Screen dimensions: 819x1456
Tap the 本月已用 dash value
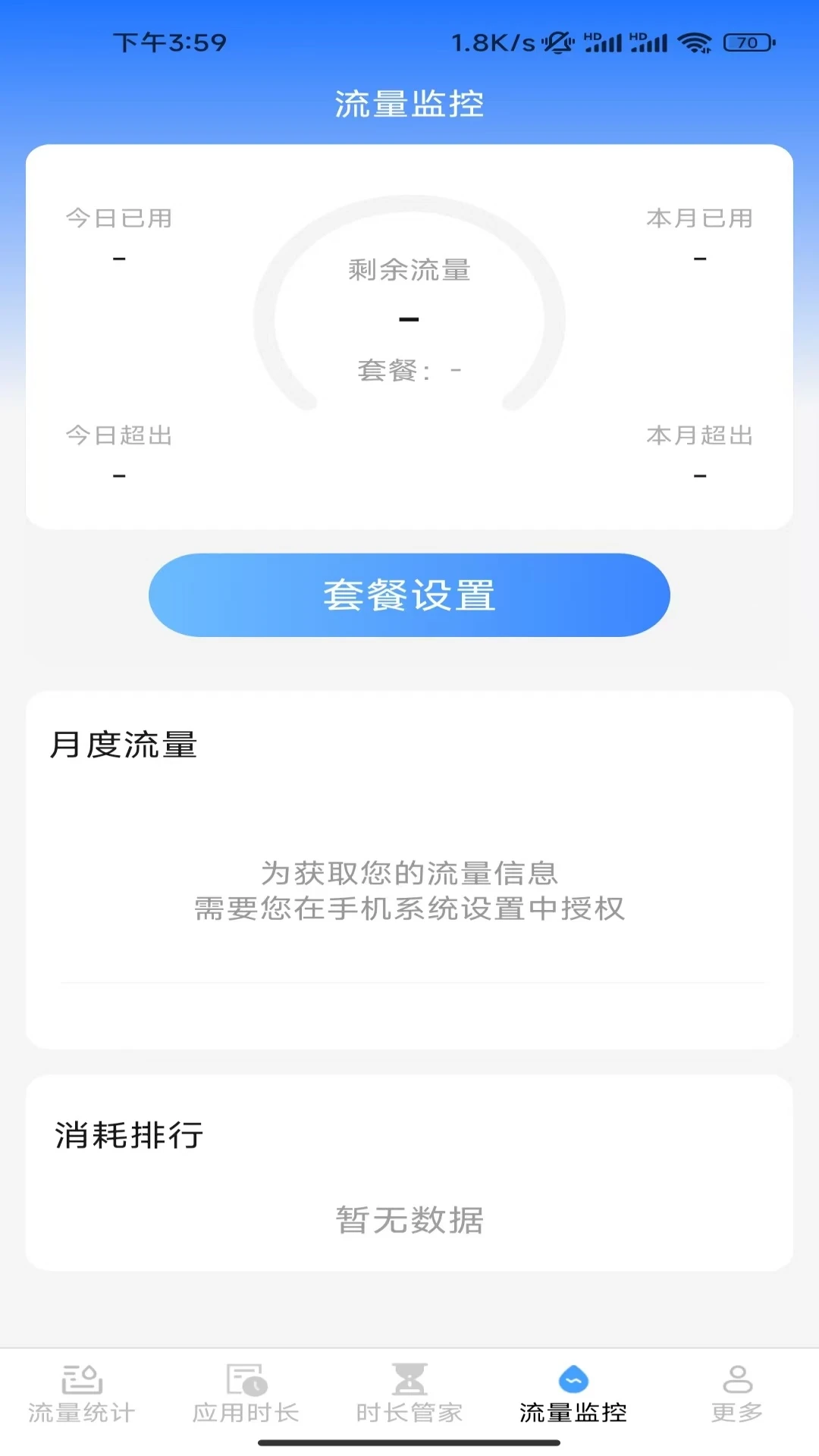point(698,258)
